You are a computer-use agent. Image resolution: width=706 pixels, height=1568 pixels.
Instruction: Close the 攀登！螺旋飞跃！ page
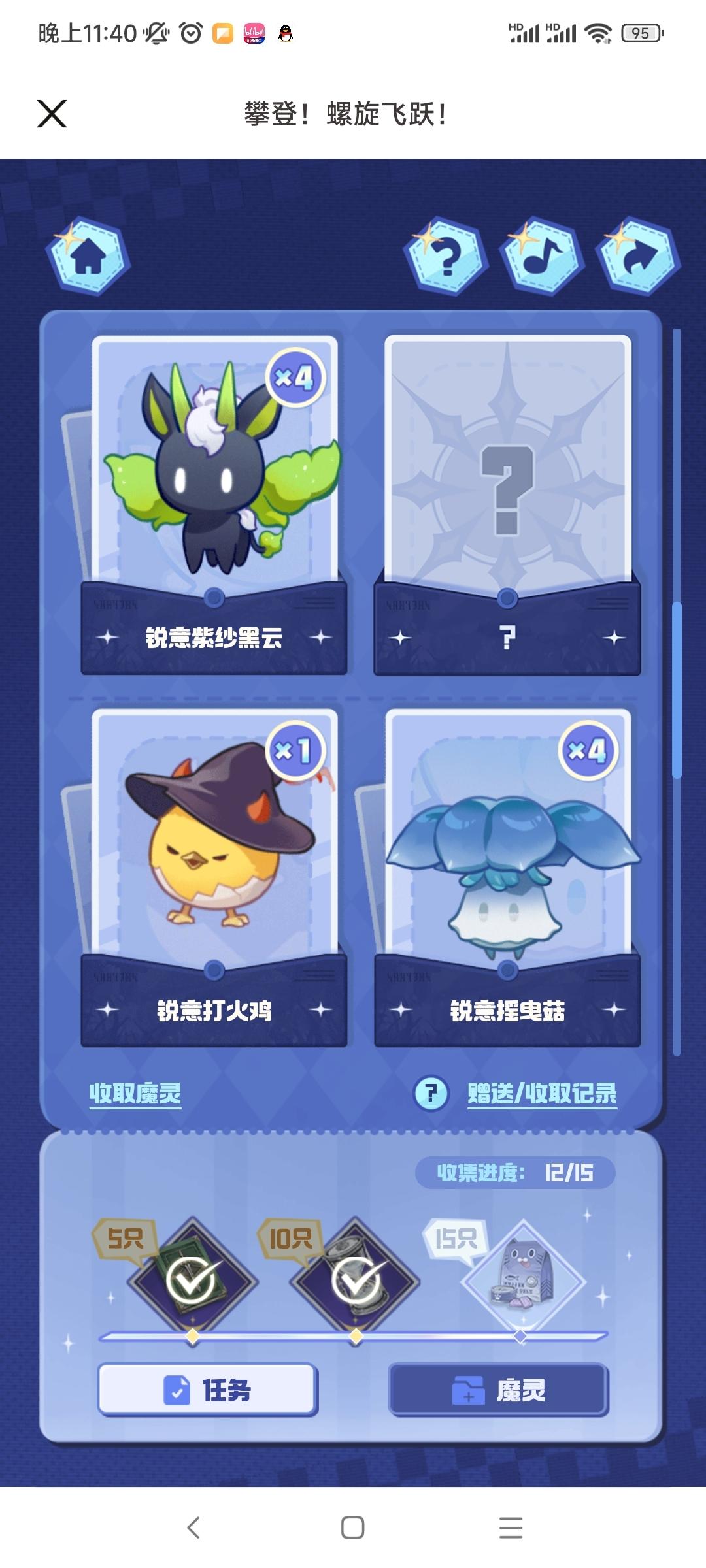tap(52, 114)
